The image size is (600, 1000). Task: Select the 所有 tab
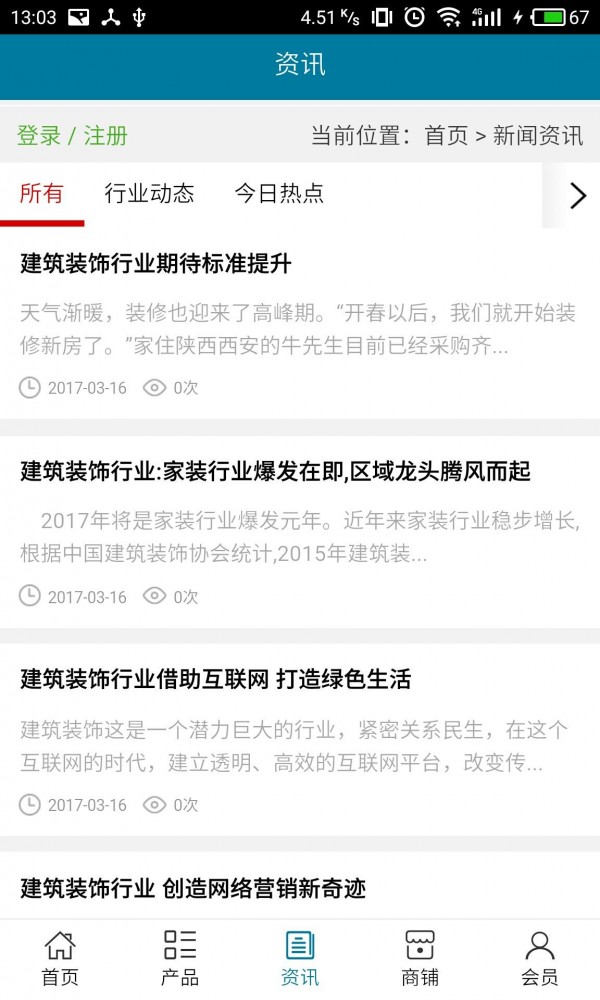(x=41, y=194)
